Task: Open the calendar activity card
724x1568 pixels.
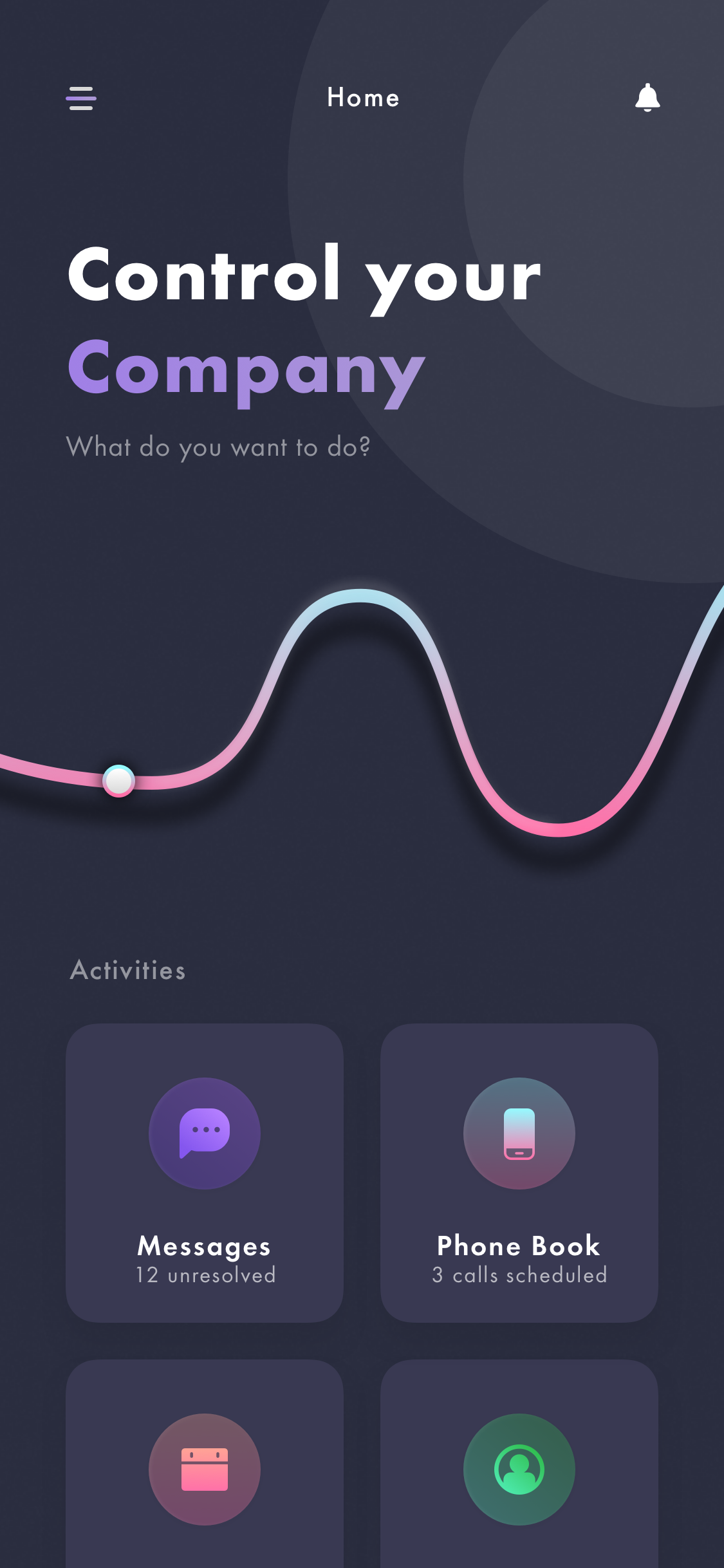Action: tap(205, 1464)
